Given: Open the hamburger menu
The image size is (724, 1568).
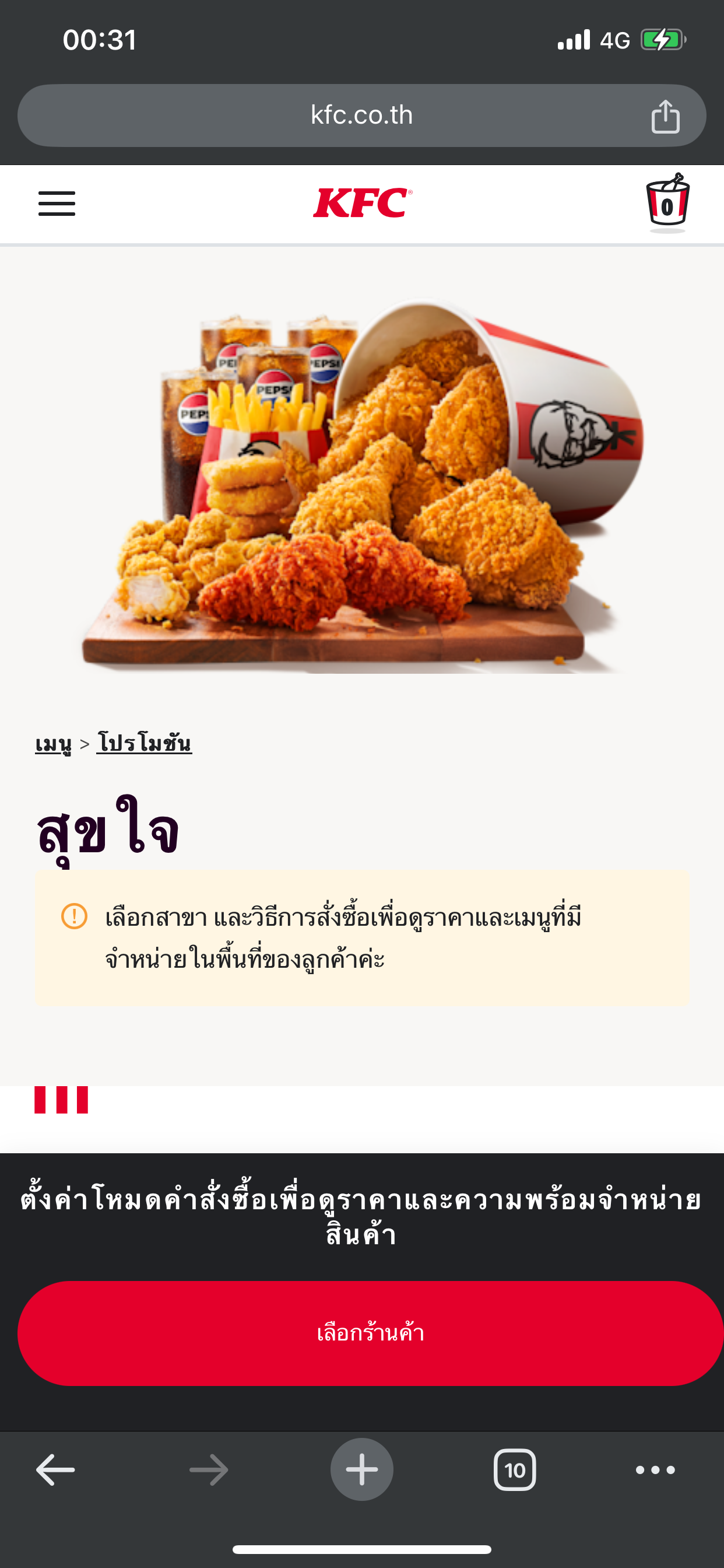Looking at the screenshot, I should (x=57, y=204).
